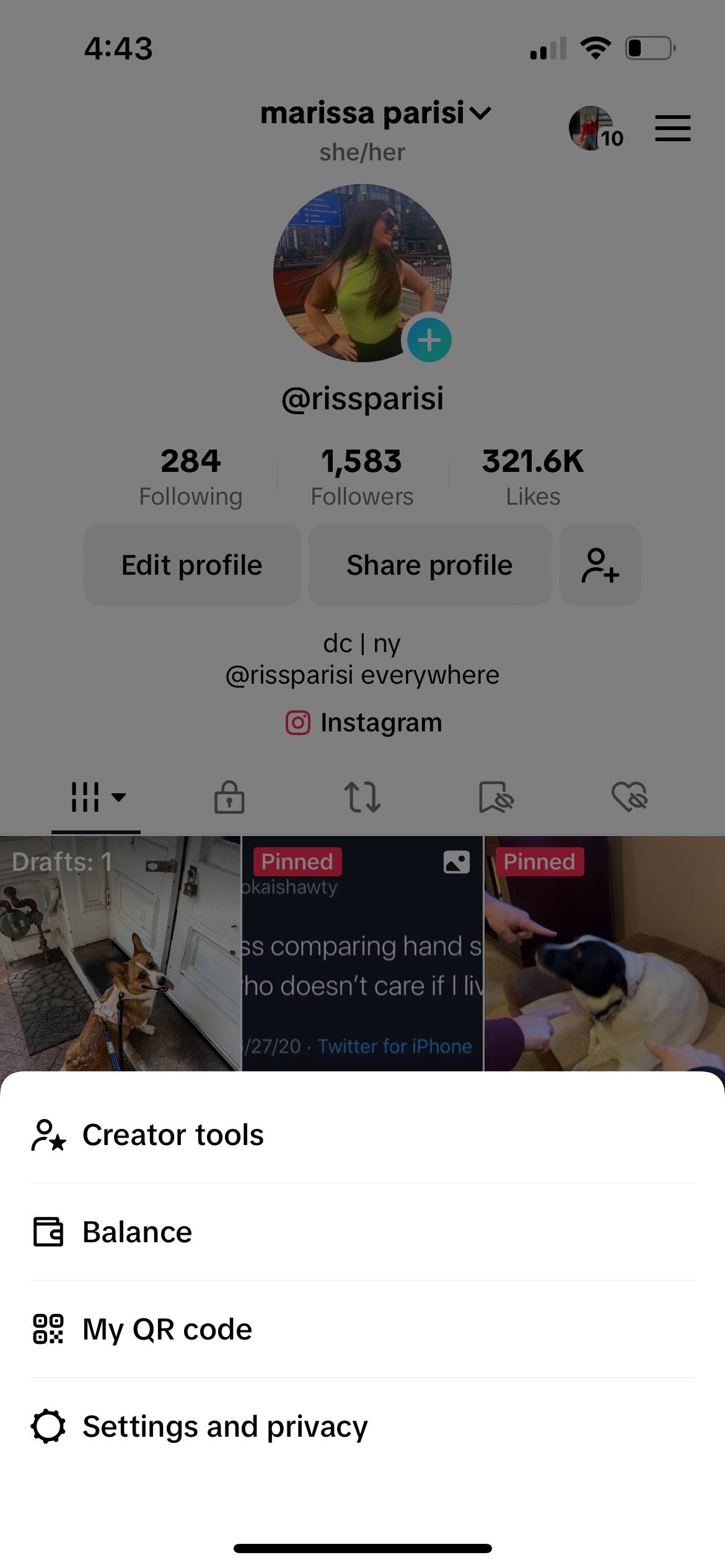Tap the hamburger menu icon
Viewport: 725px width, 1568px height.
[672, 128]
